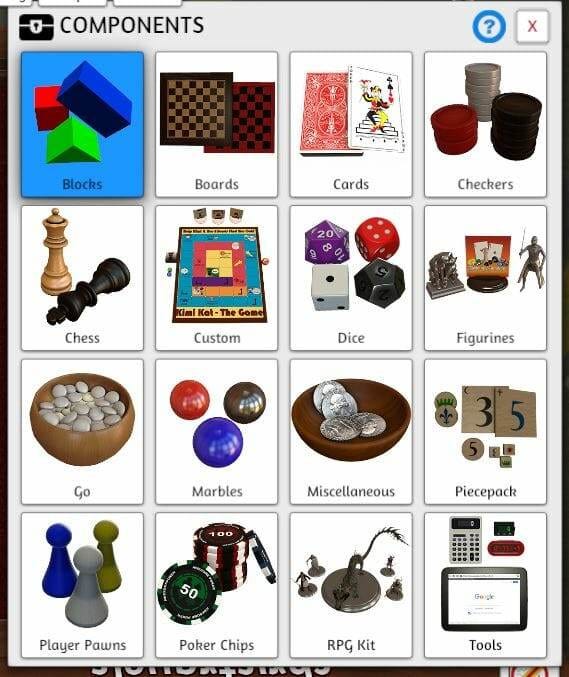Open the Poker Chips category

point(216,585)
